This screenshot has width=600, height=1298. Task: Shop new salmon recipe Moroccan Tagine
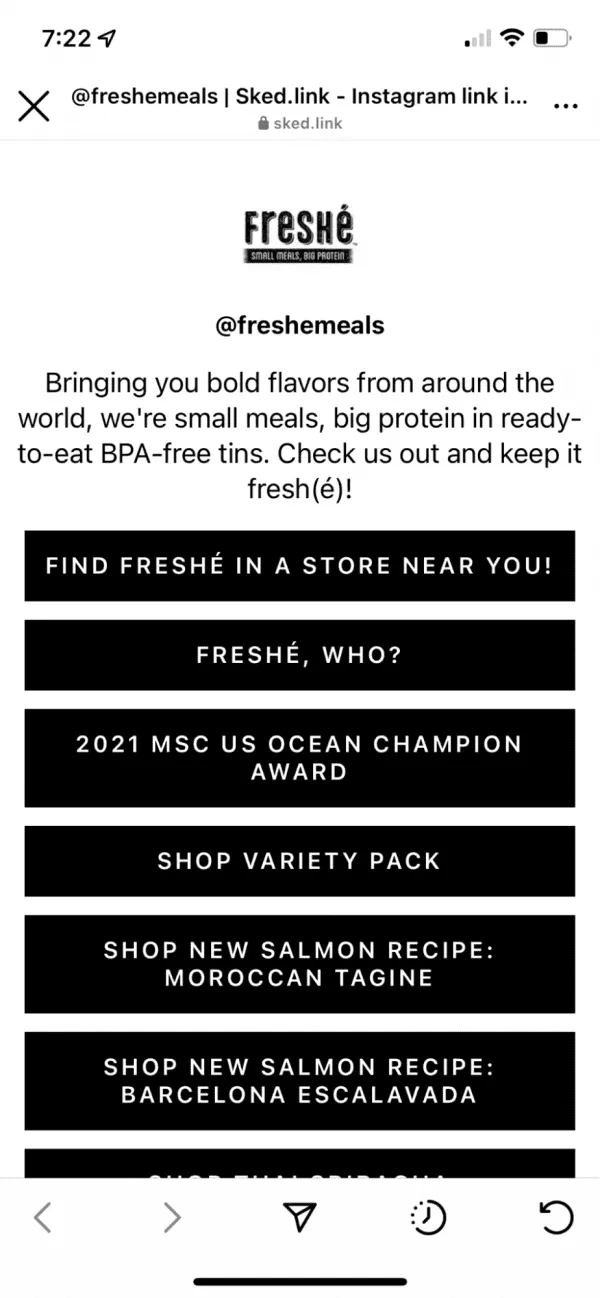300,964
